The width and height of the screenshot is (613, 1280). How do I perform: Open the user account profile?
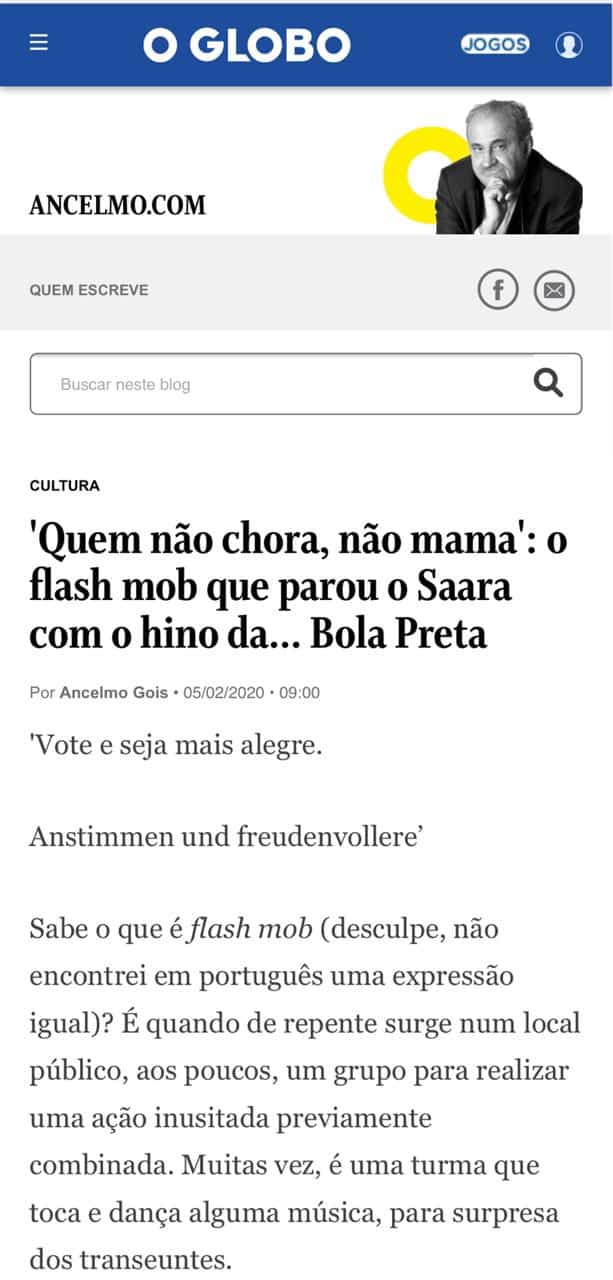pos(569,45)
